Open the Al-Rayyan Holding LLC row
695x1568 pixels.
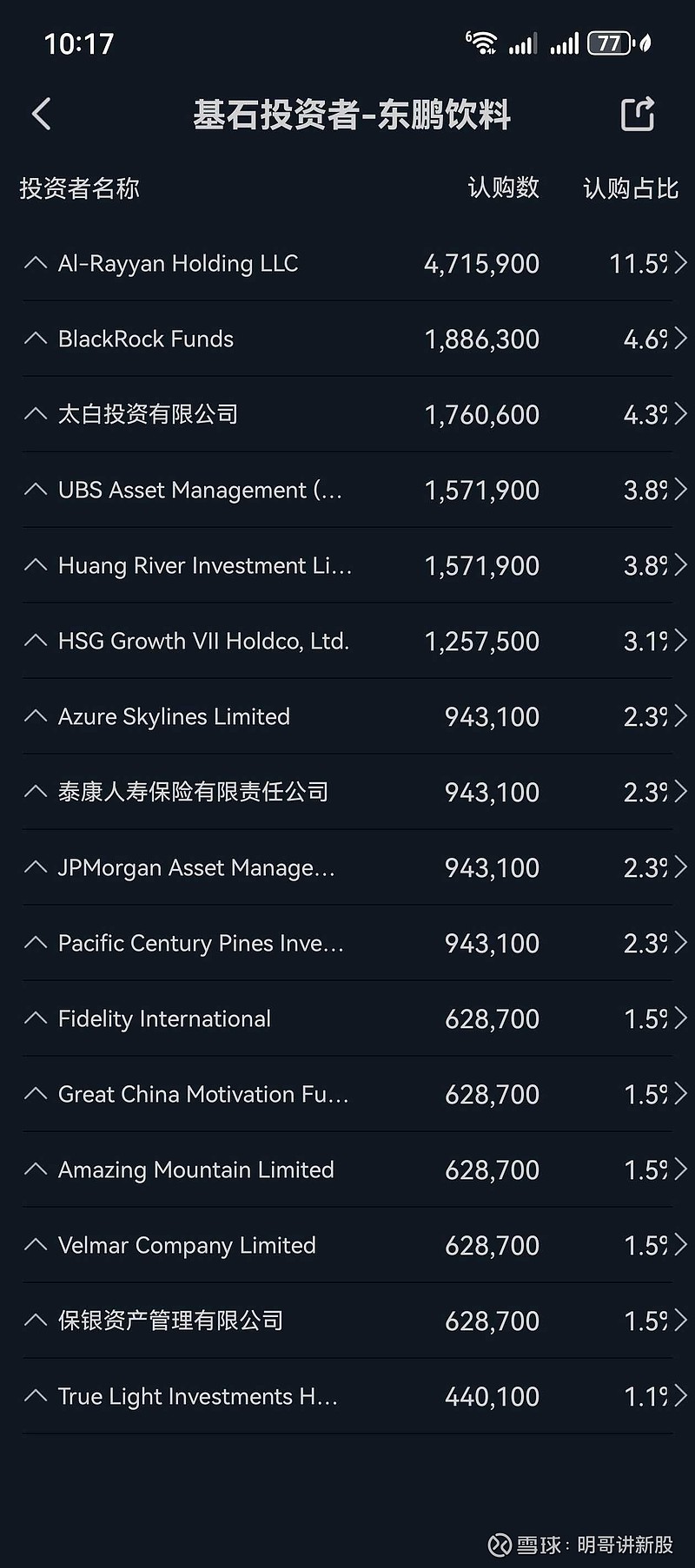click(x=347, y=263)
